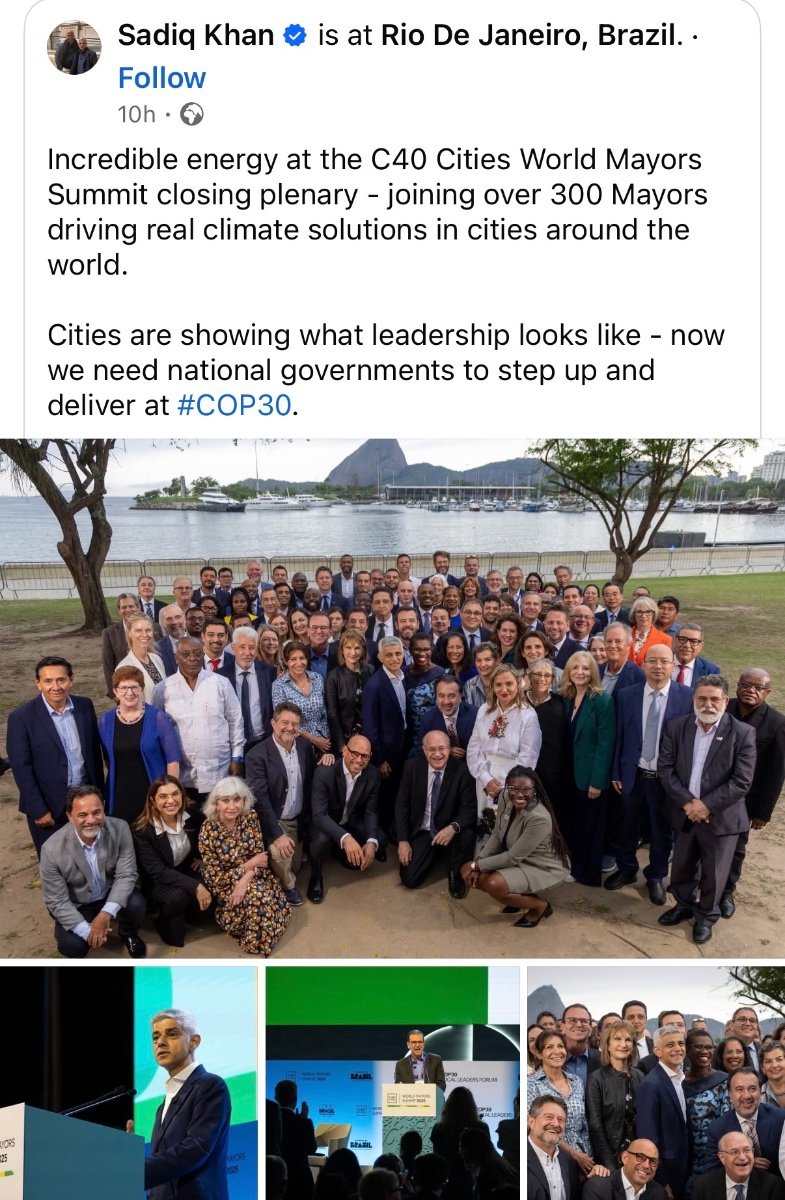View the photo of speaker at teal podium
The height and width of the screenshot is (1200, 785).
coord(128,1082)
